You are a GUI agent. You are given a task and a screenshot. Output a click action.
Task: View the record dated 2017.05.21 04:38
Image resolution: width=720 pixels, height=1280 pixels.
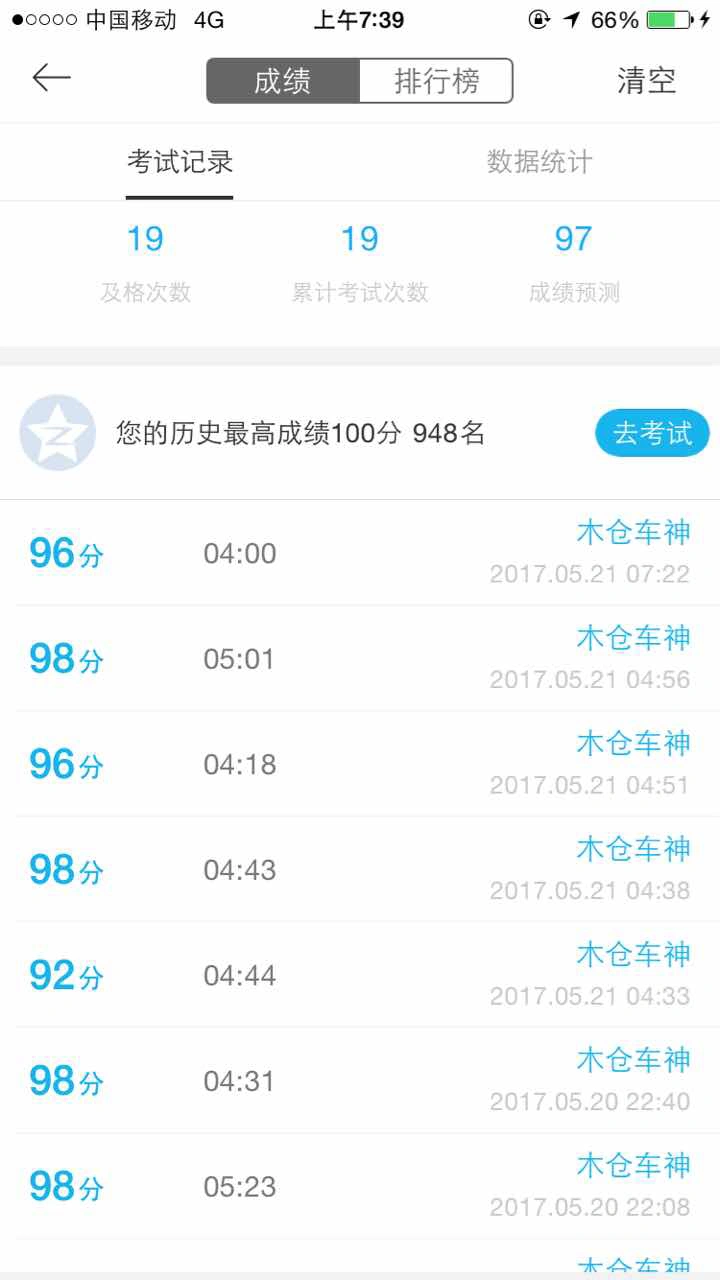click(x=360, y=869)
